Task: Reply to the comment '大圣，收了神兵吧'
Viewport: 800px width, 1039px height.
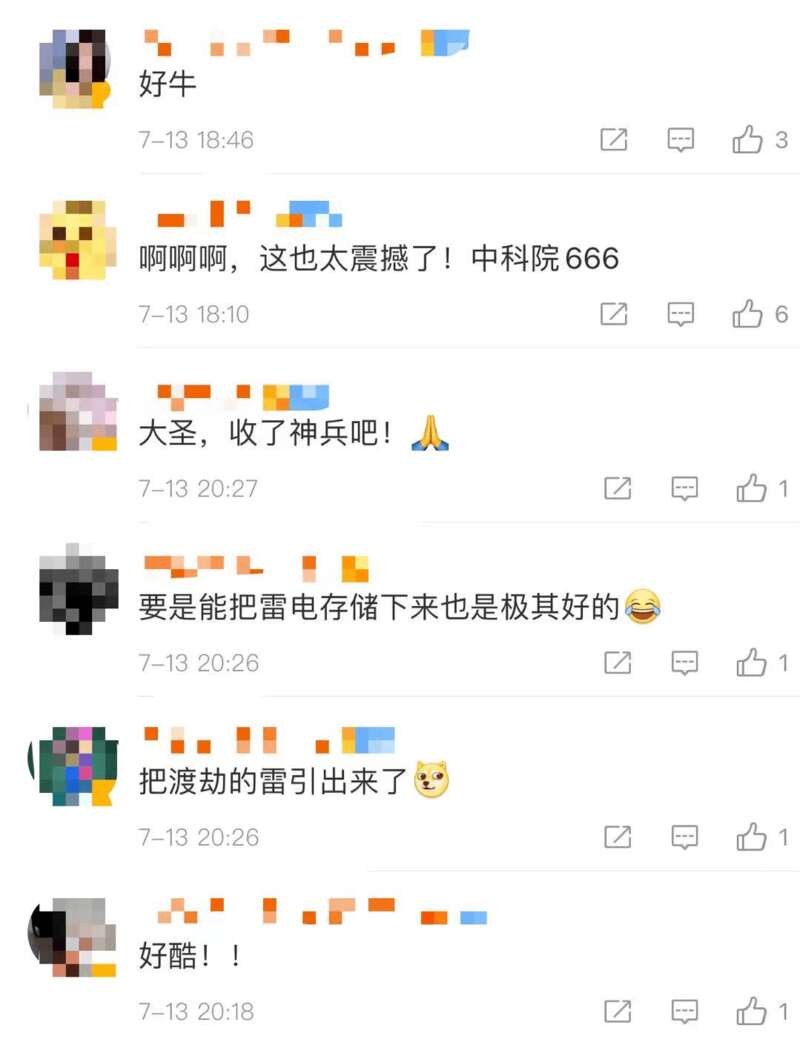Action: click(x=684, y=488)
